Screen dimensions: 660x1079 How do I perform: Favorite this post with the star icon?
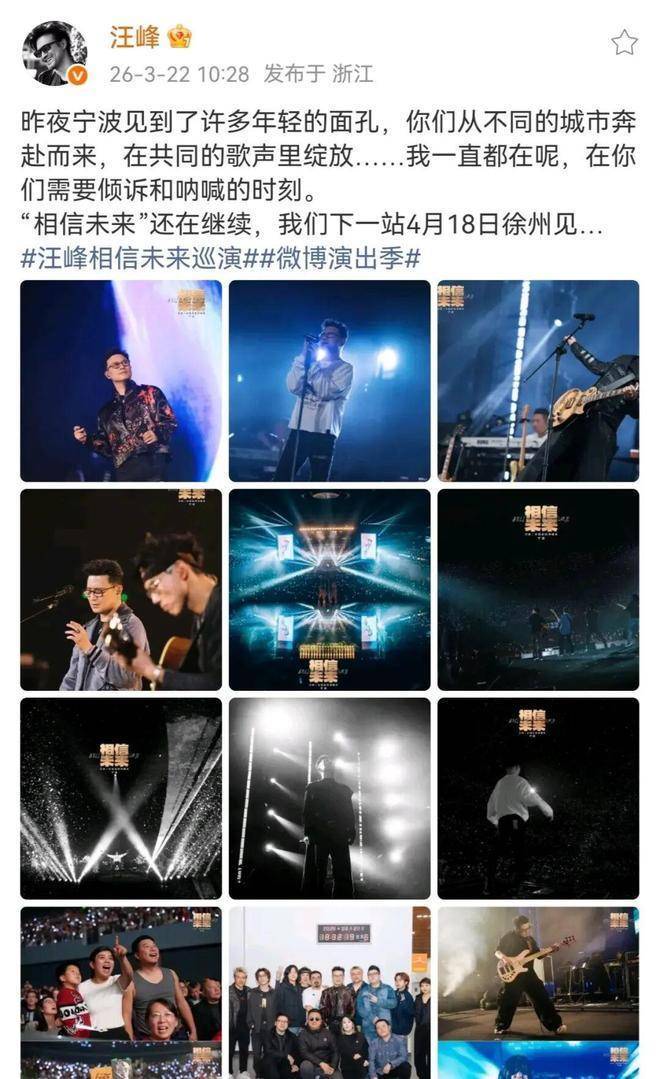624,43
